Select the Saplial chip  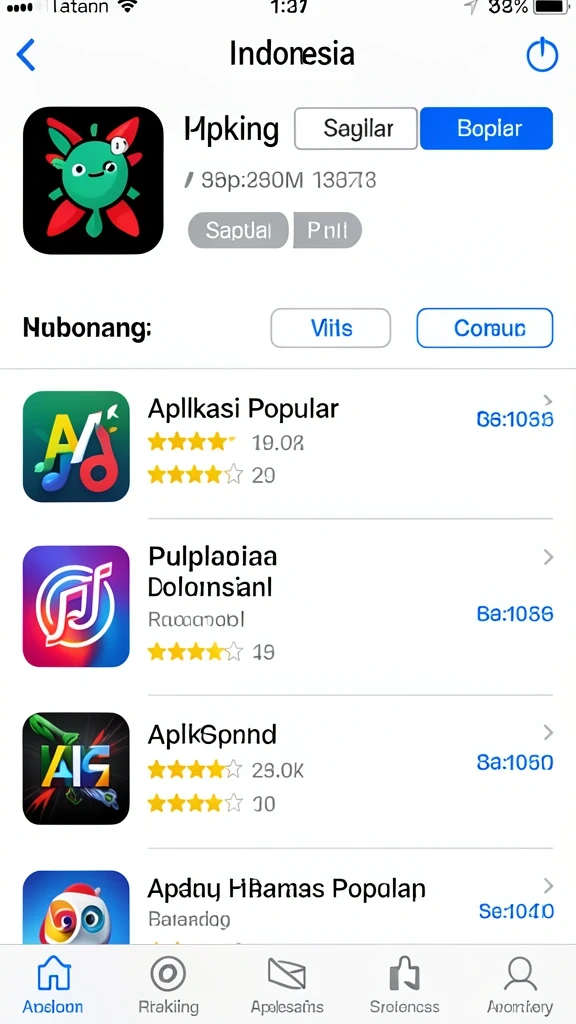tap(238, 230)
